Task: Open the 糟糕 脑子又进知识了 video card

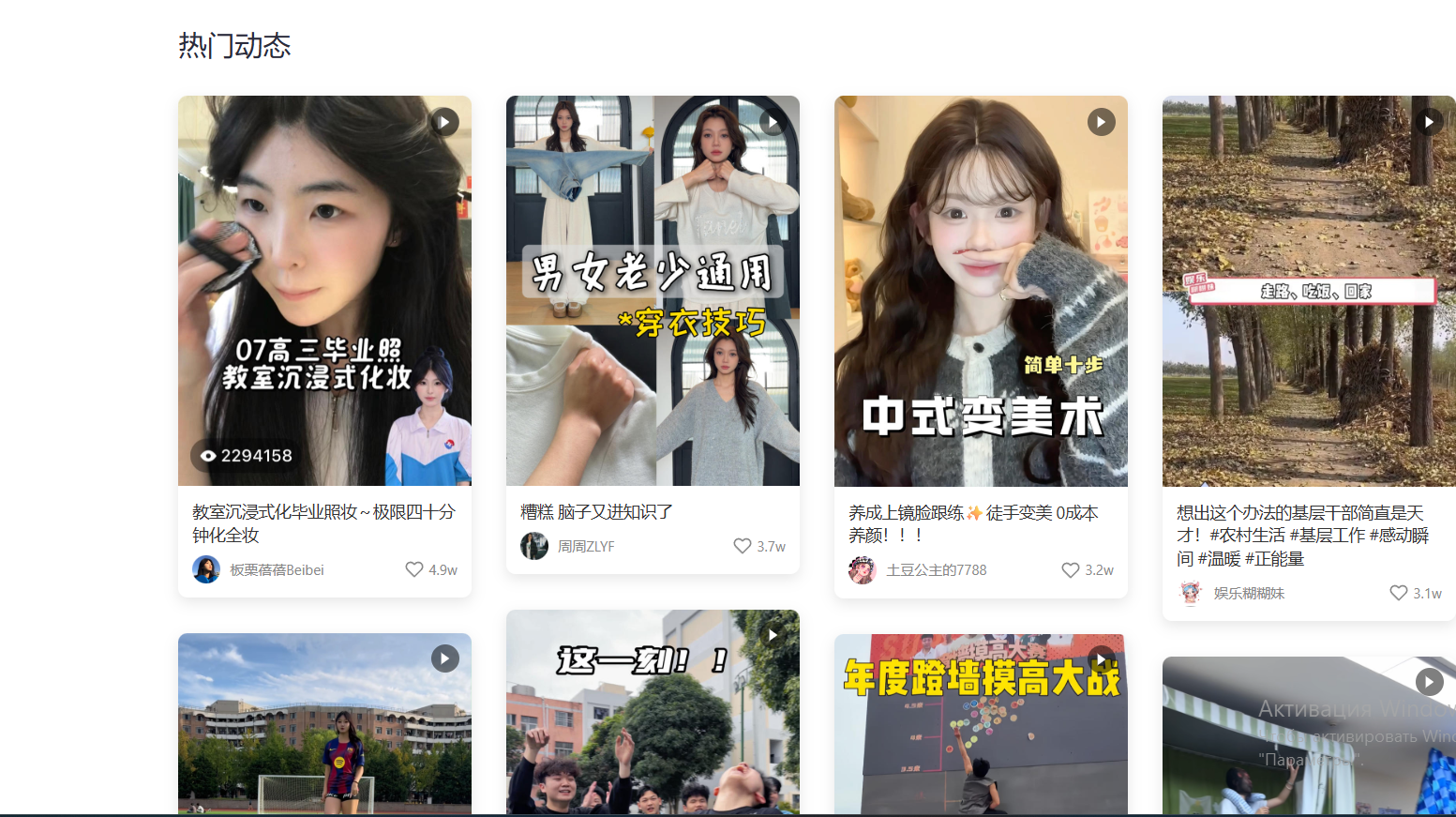Action: pos(653,291)
